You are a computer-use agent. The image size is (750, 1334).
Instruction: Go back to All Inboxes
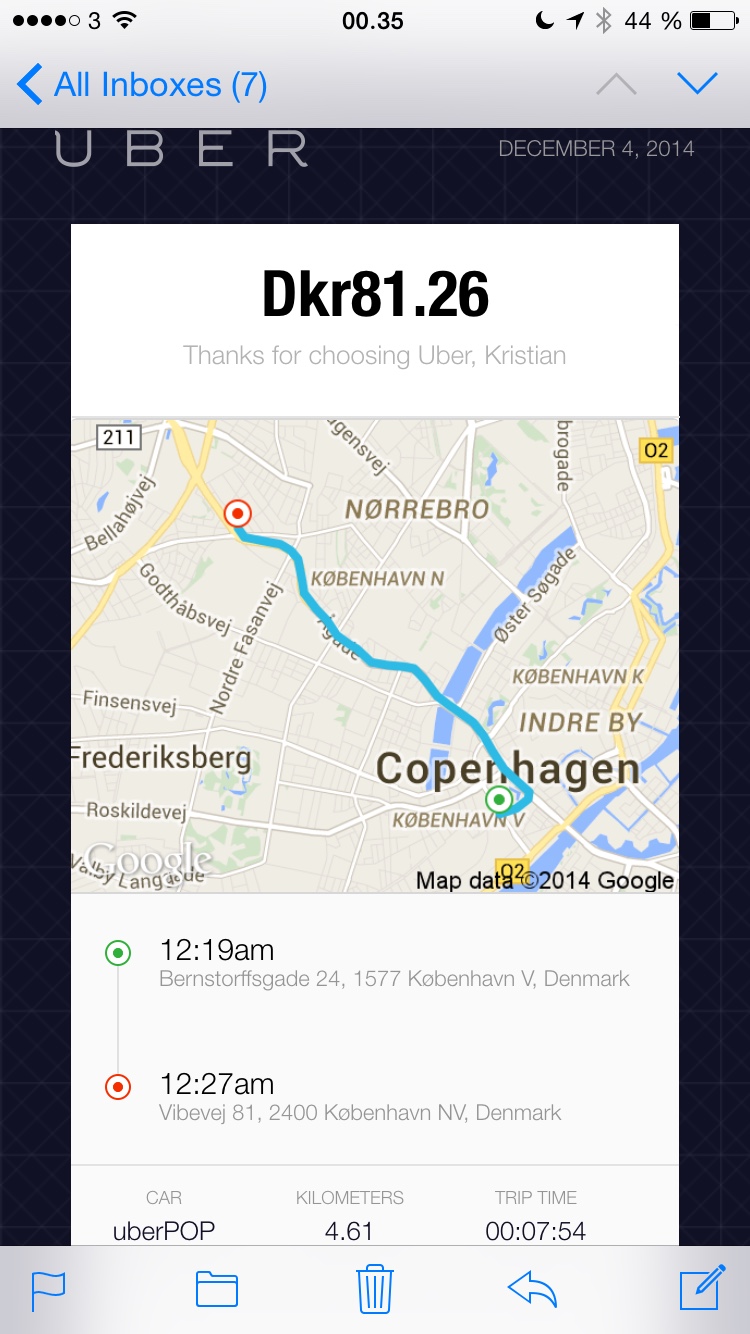click(x=142, y=85)
